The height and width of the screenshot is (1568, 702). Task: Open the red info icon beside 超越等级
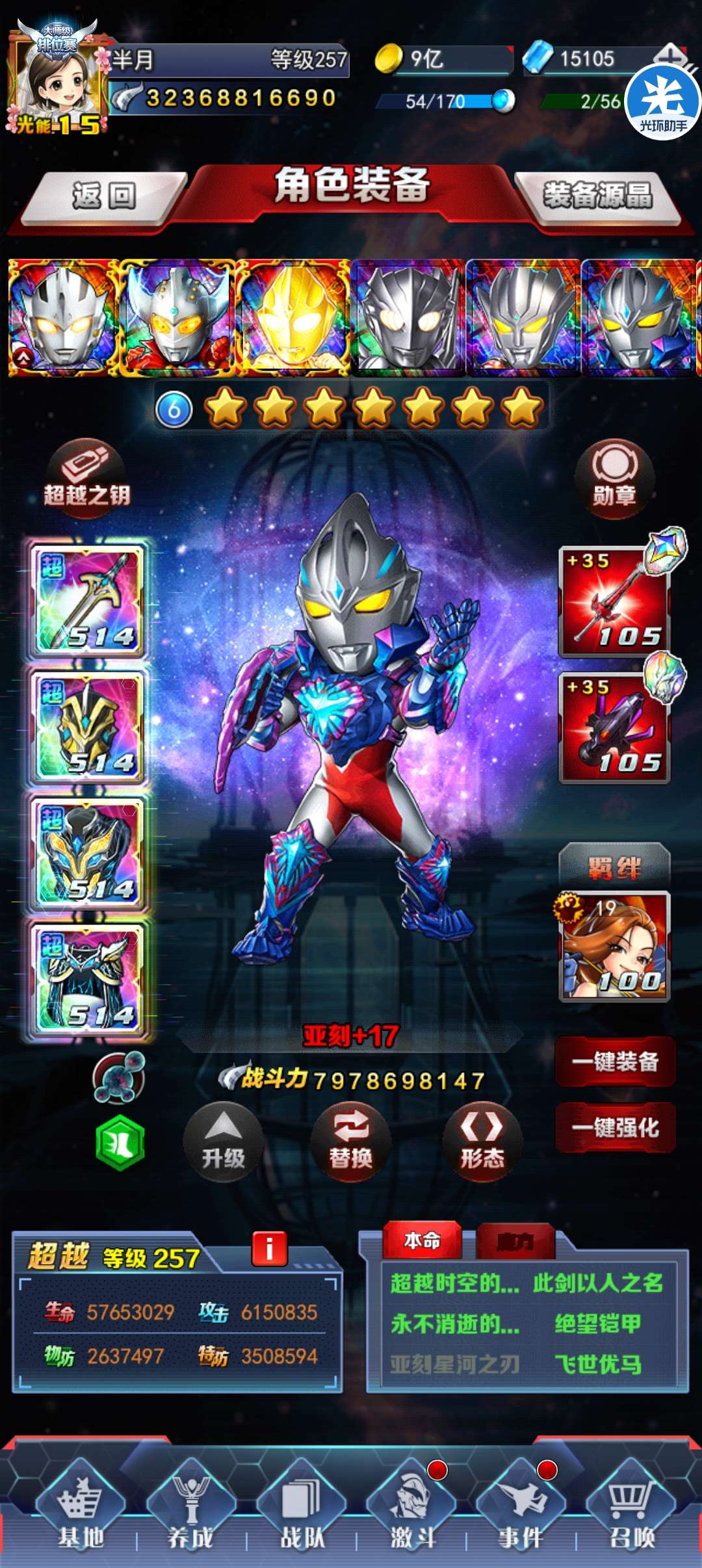[269, 1248]
